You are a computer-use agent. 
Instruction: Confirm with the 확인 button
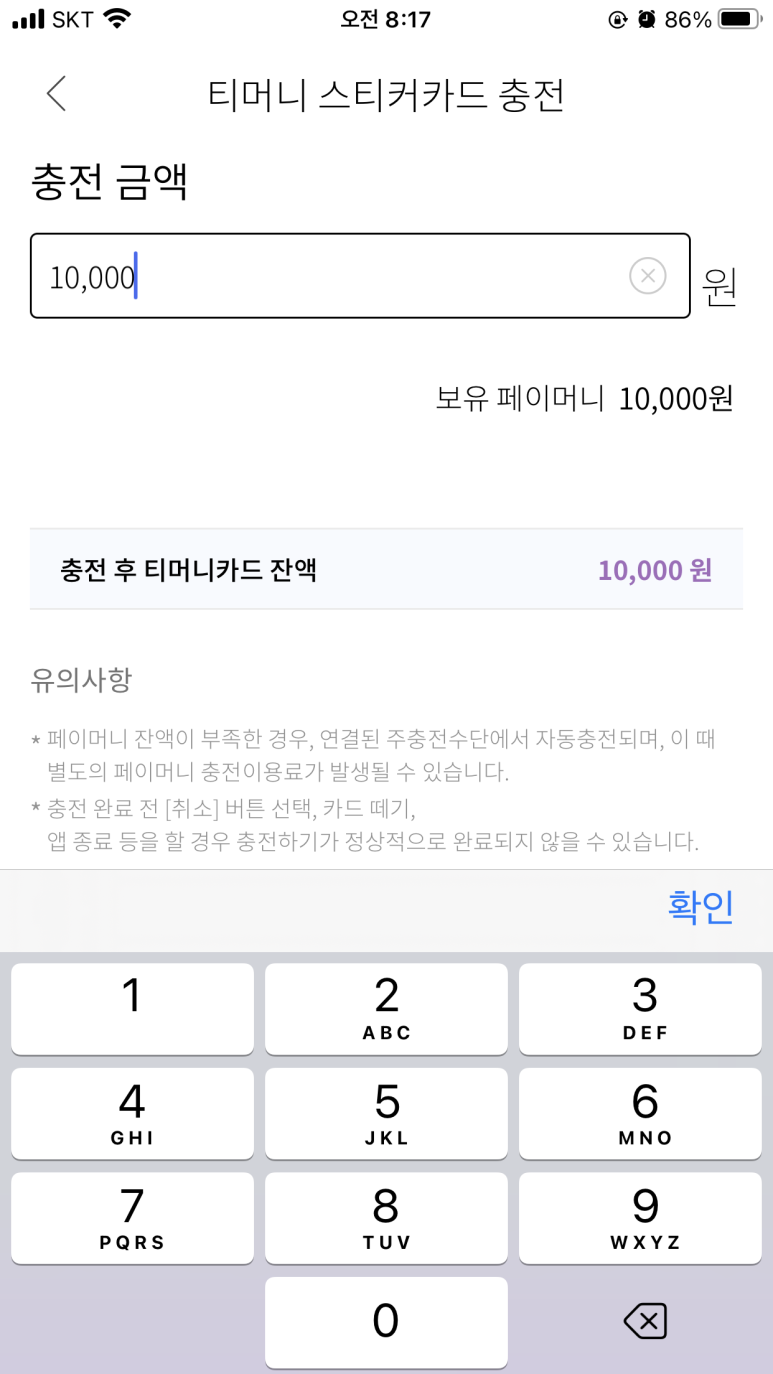tap(701, 906)
